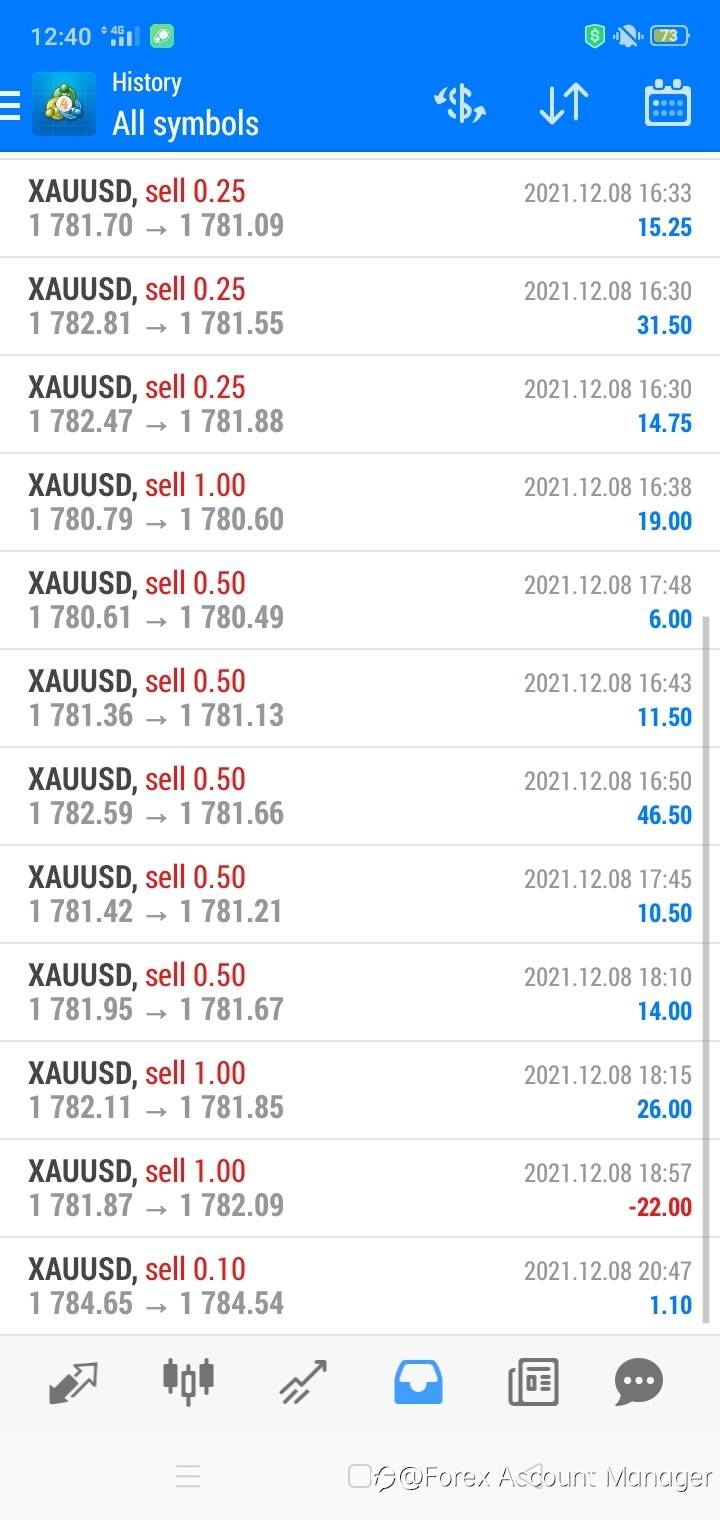Select the History inbox tab
720x1520 pixels.
418,1382
